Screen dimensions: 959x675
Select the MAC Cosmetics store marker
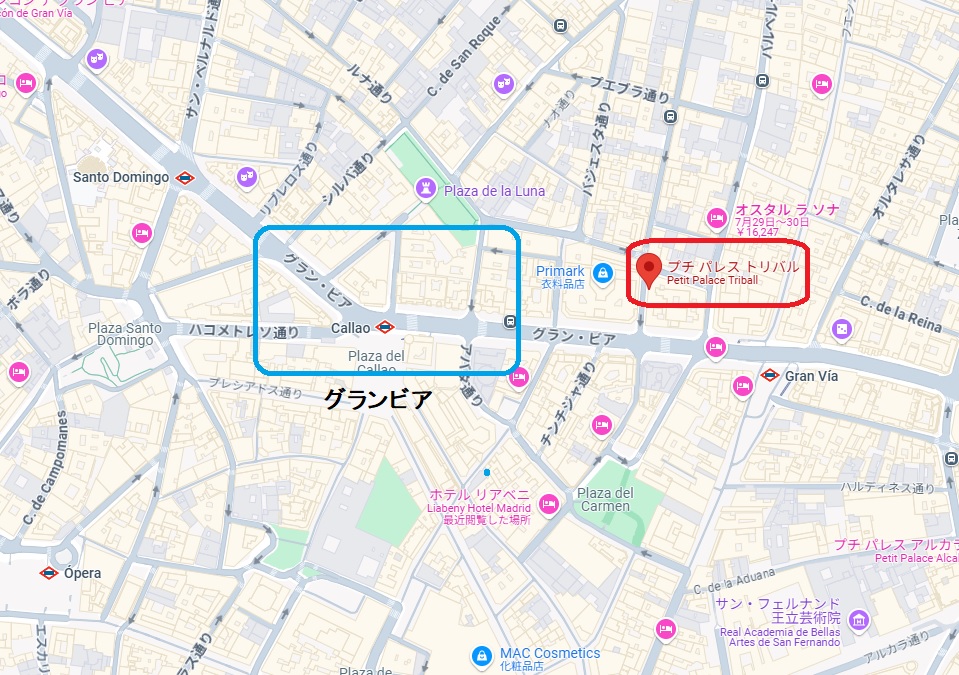pos(482,655)
